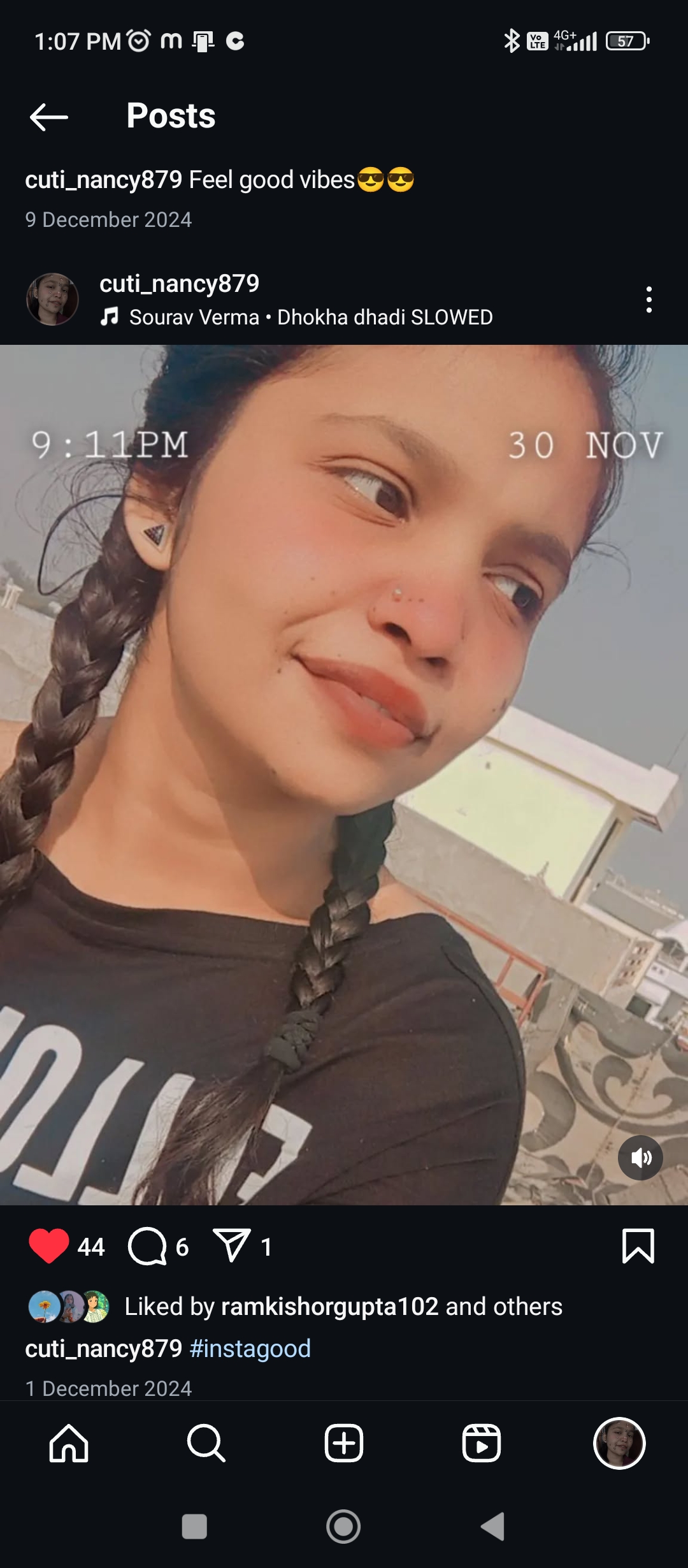Open ramkishorgupta102 in the liked by line

pyautogui.click(x=329, y=1307)
